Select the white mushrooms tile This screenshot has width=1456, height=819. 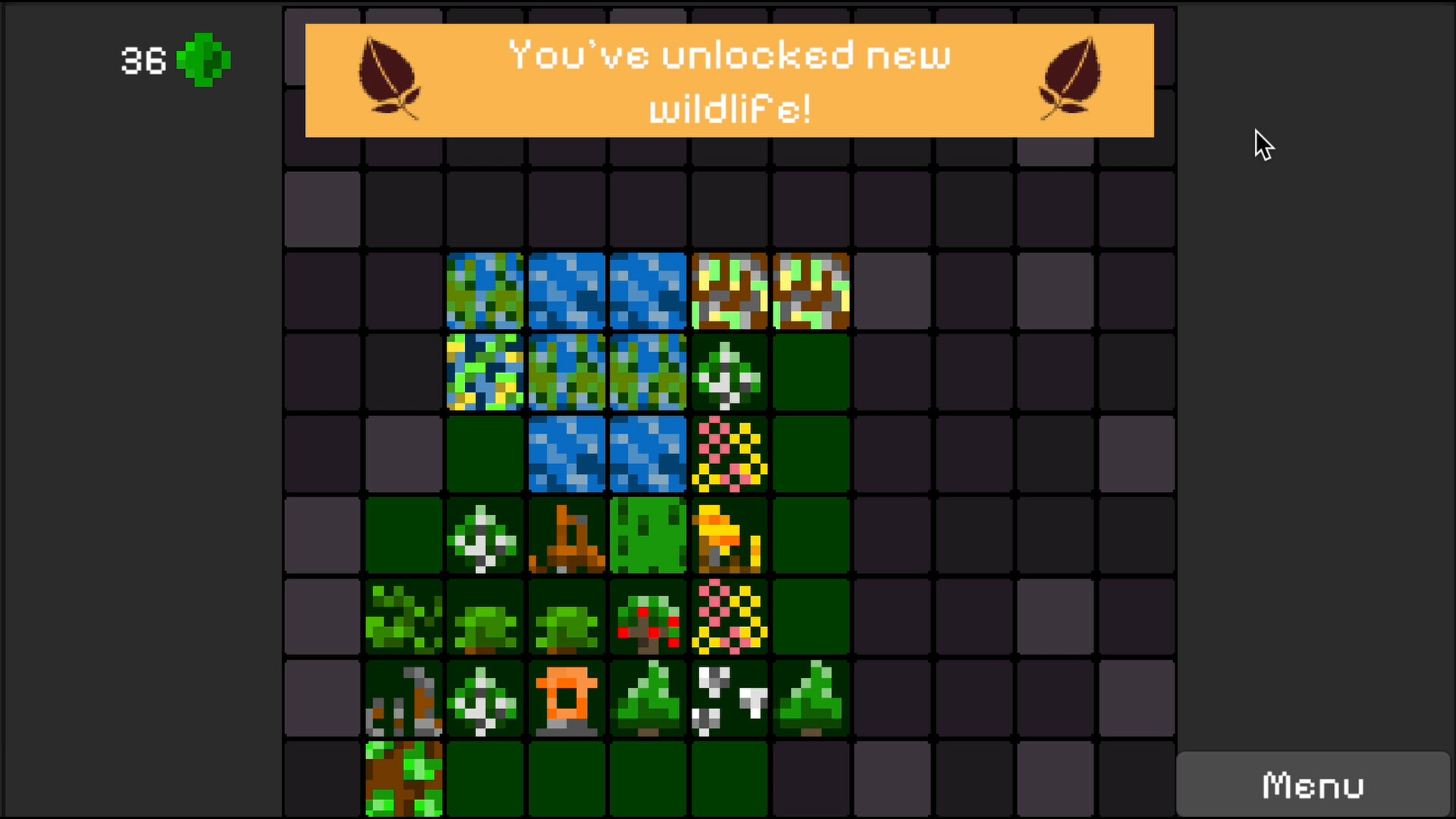(729, 698)
